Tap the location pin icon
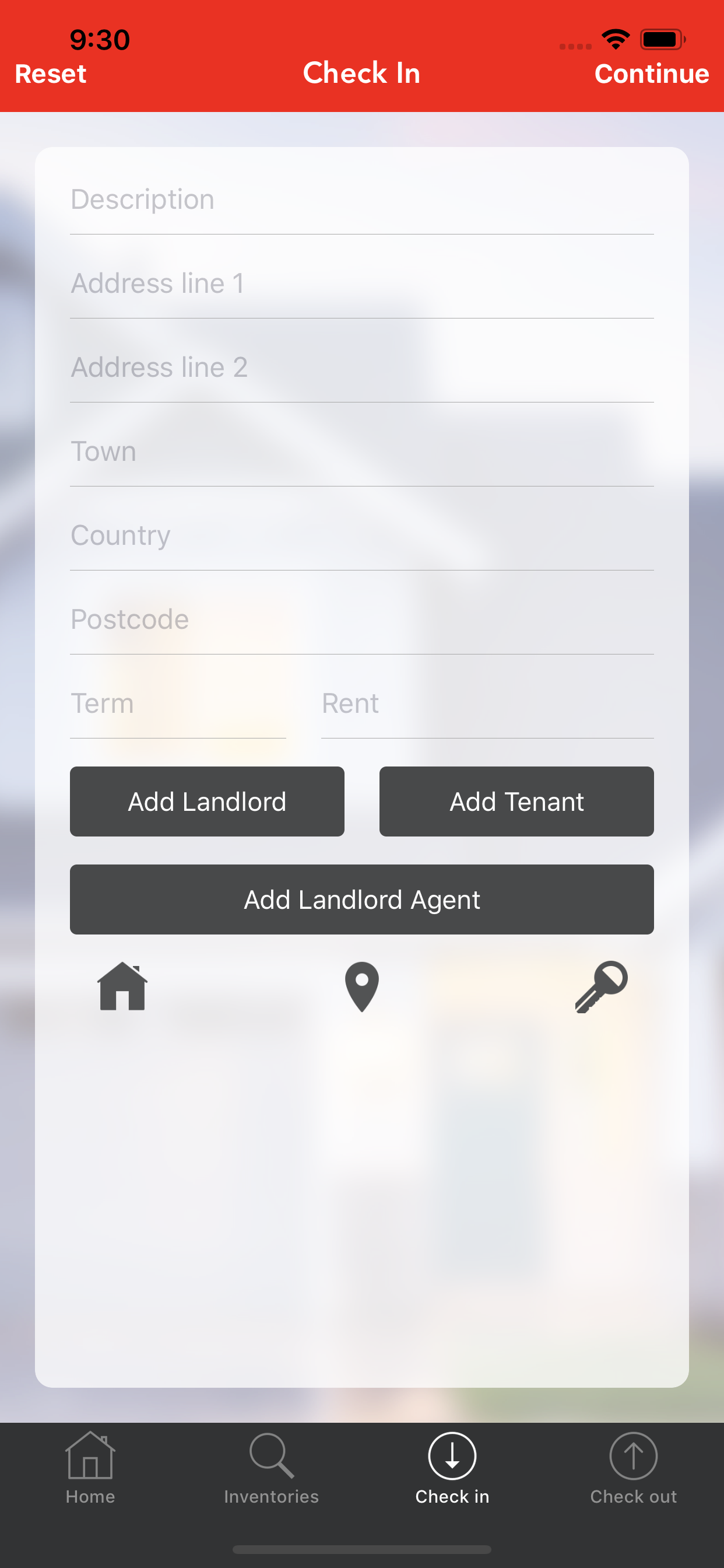 (x=362, y=986)
